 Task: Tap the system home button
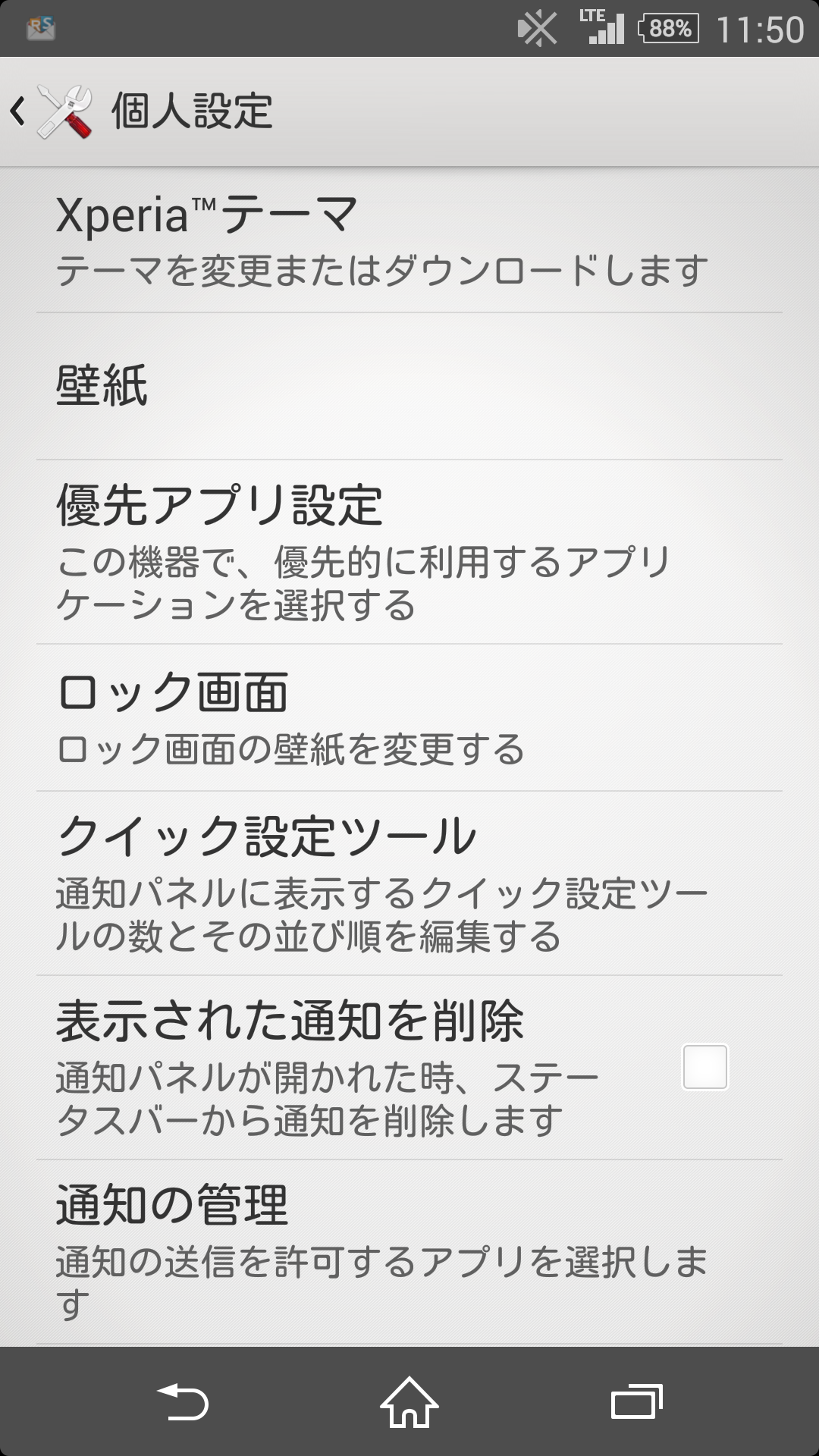409,1401
